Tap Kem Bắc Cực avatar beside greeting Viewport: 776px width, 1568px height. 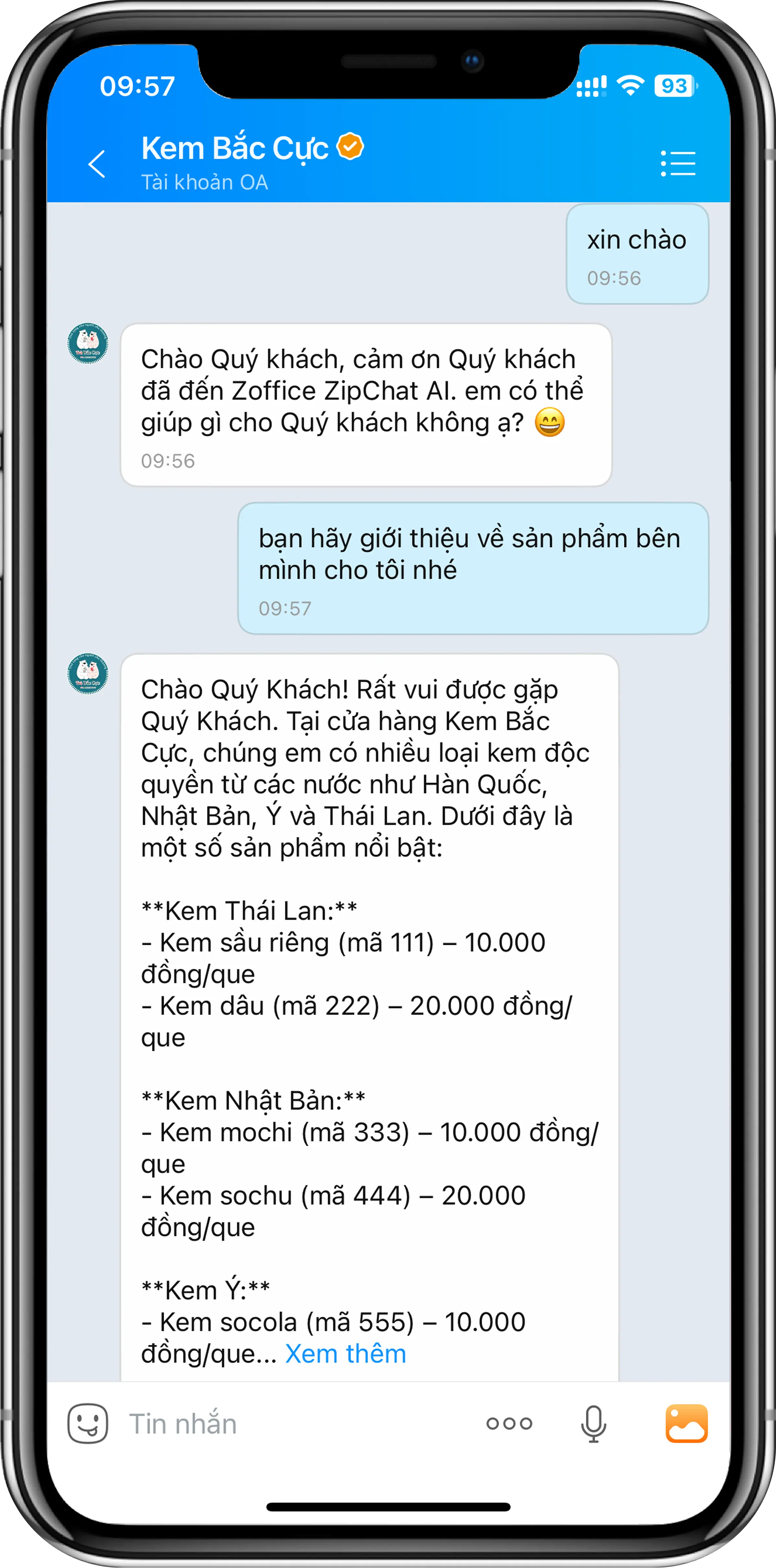click(88, 343)
